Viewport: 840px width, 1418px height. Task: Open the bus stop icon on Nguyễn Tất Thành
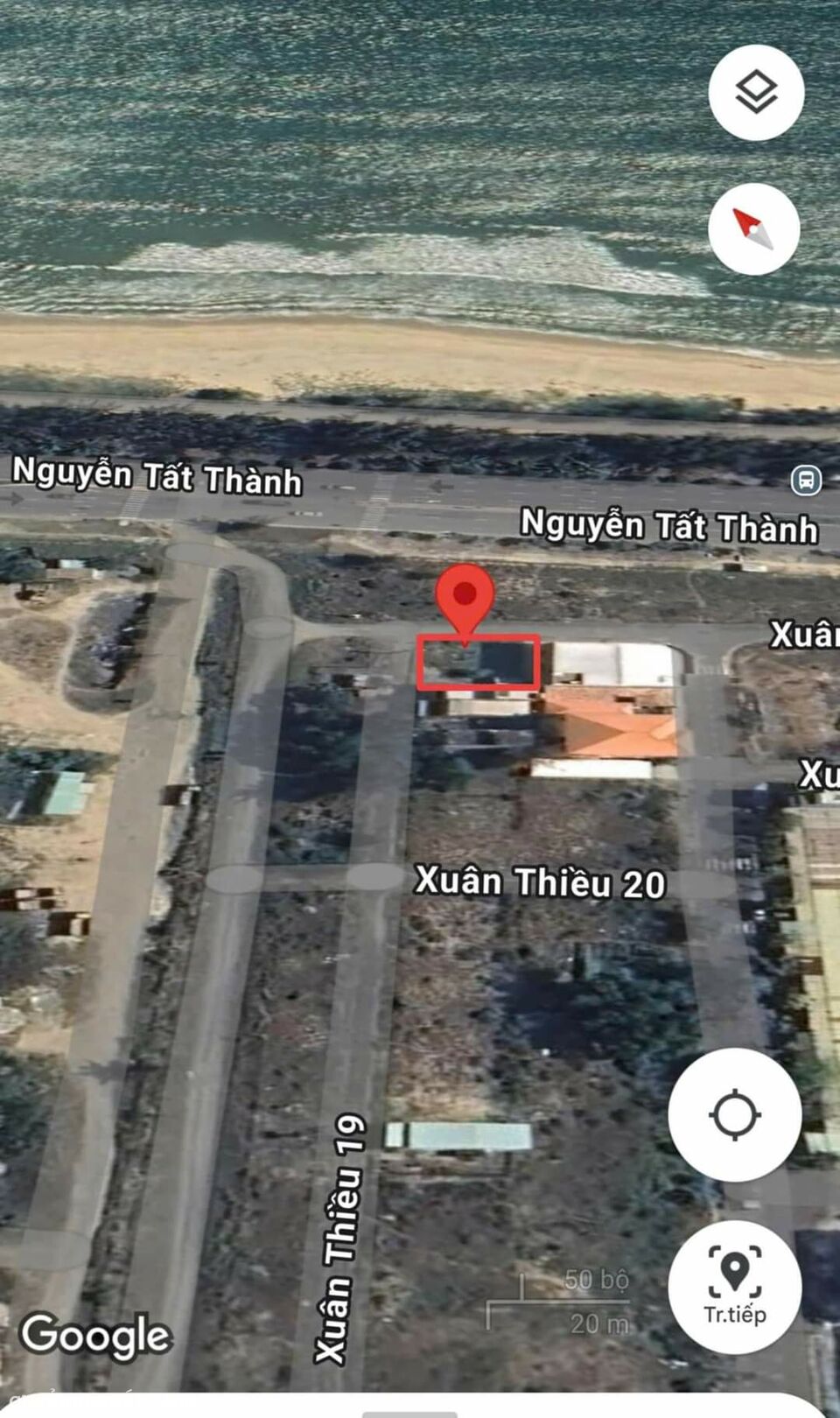806,480
